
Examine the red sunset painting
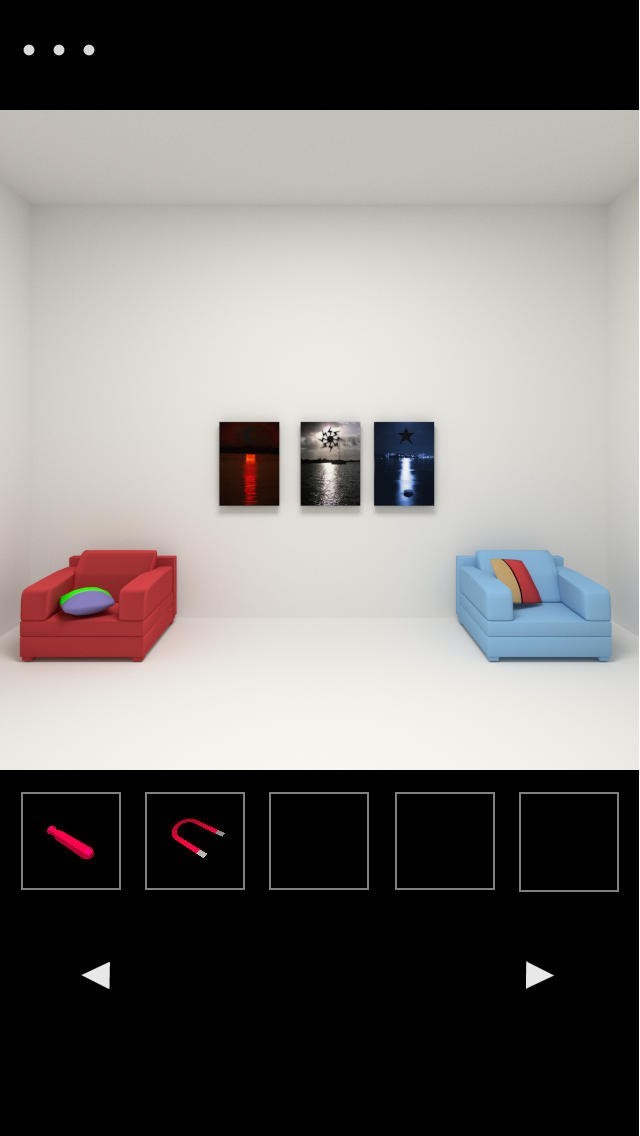pos(249,464)
